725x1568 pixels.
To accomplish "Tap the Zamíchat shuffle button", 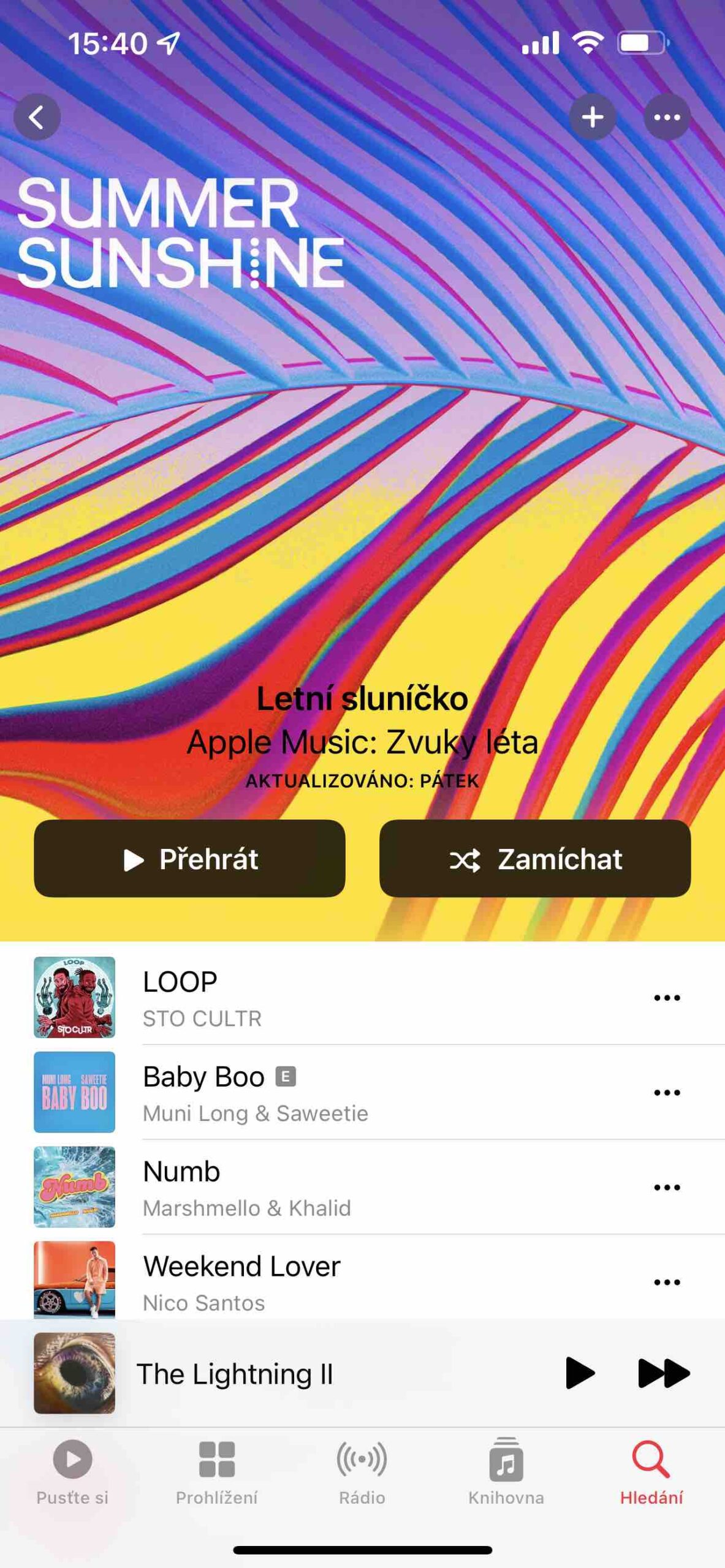I will coord(535,860).
